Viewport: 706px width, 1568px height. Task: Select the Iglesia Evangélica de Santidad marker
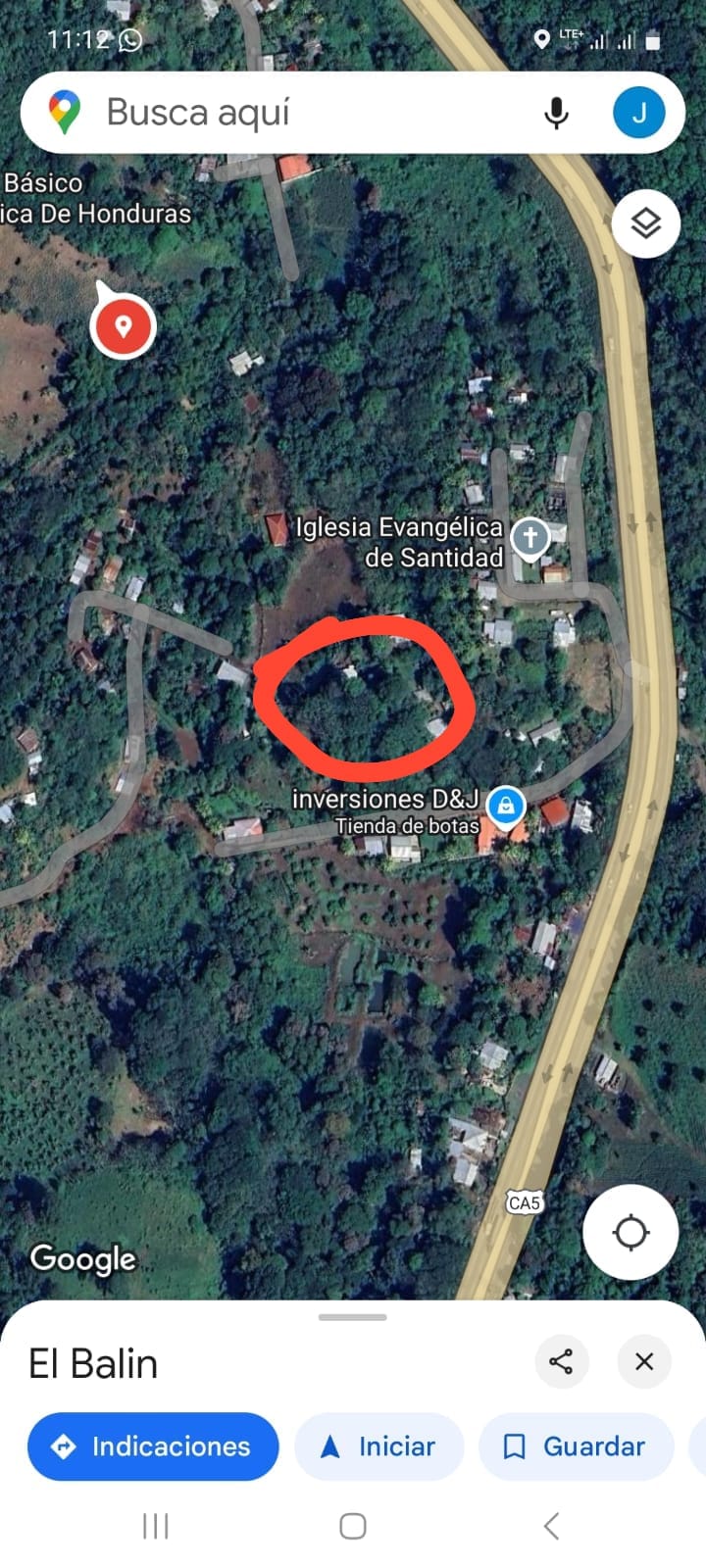click(x=530, y=537)
